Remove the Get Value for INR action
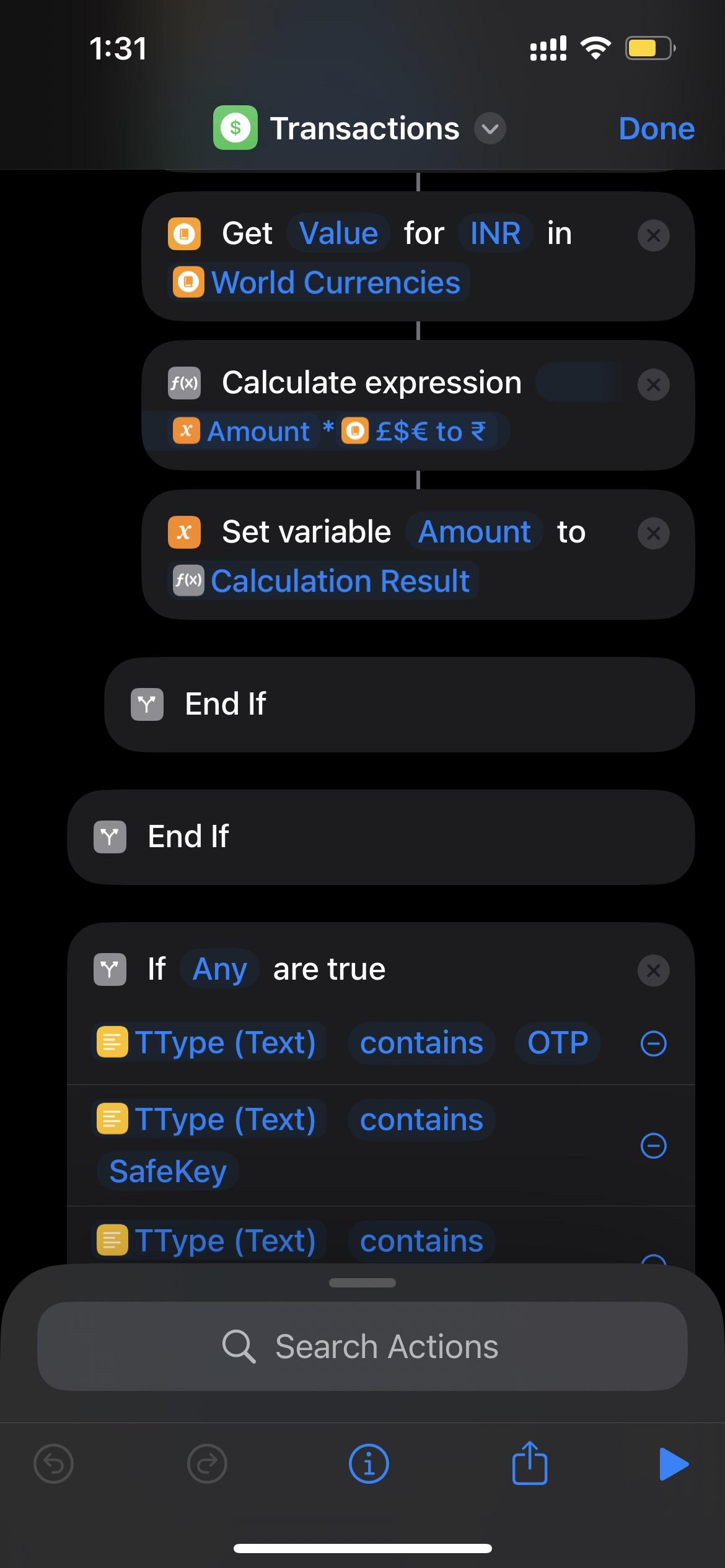Image resolution: width=725 pixels, height=1568 pixels. (x=653, y=235)
